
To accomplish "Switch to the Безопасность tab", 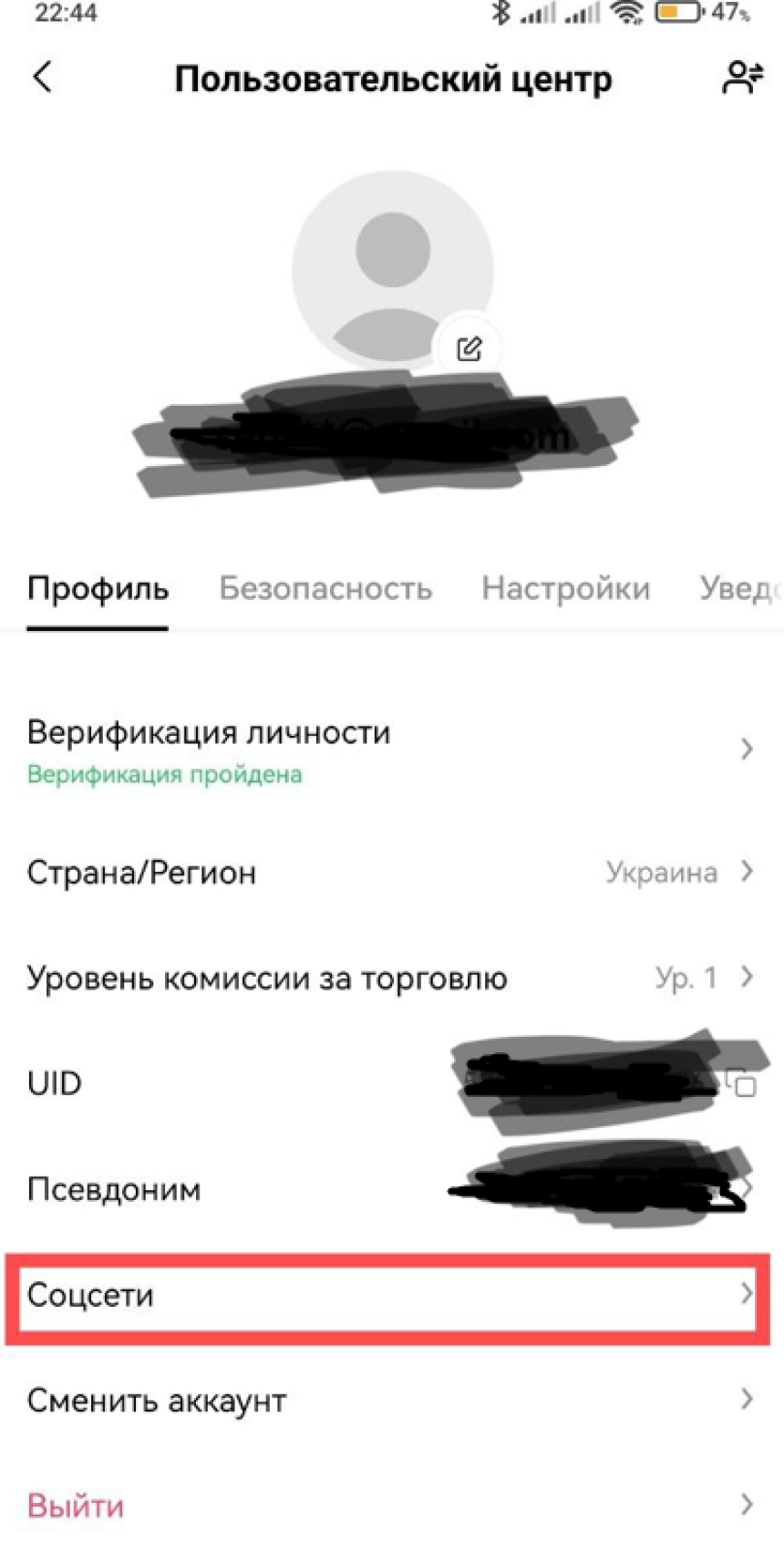I will click(x=325, y=588).
